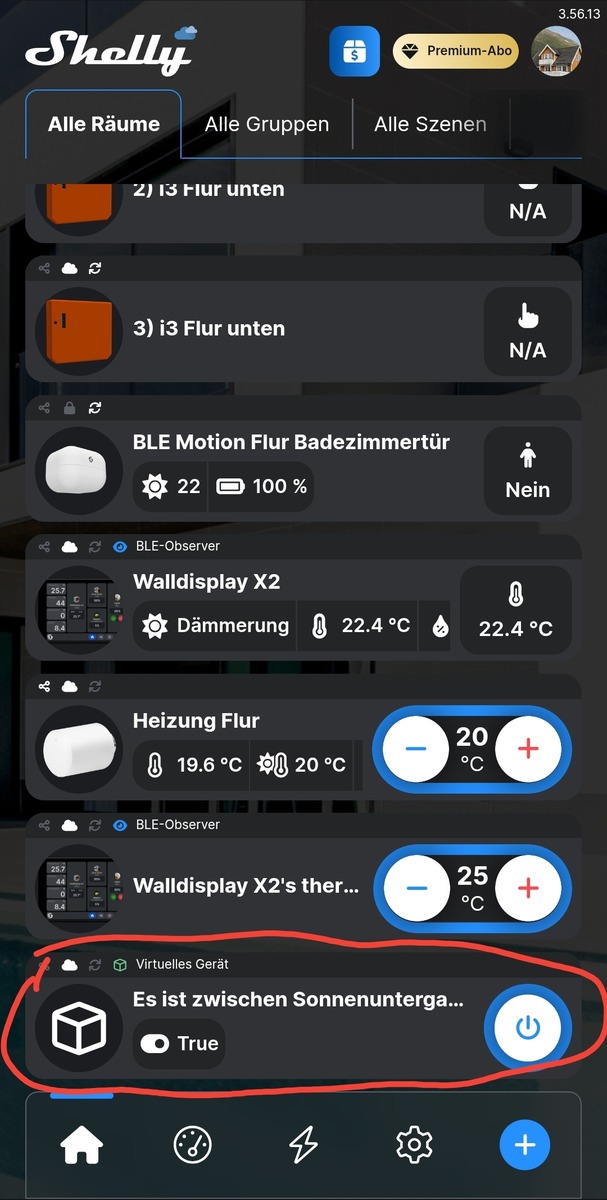Image resolution: width=607 pixels, height=1200 pixels.
Task: Increase Heizung Flur target temperature
Action: [528, 748]
